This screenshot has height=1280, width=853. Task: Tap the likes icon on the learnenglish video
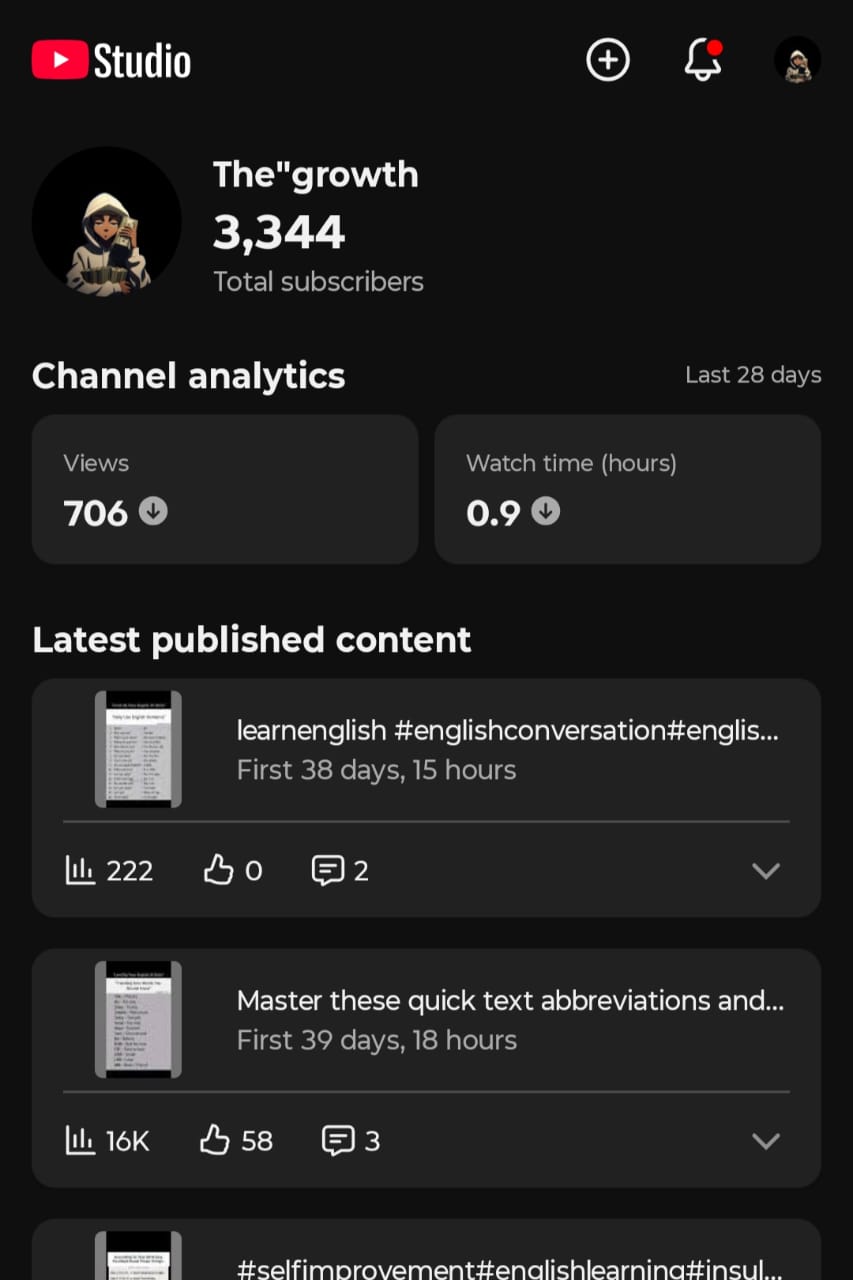pyautogui.click(x=218, y=870)
